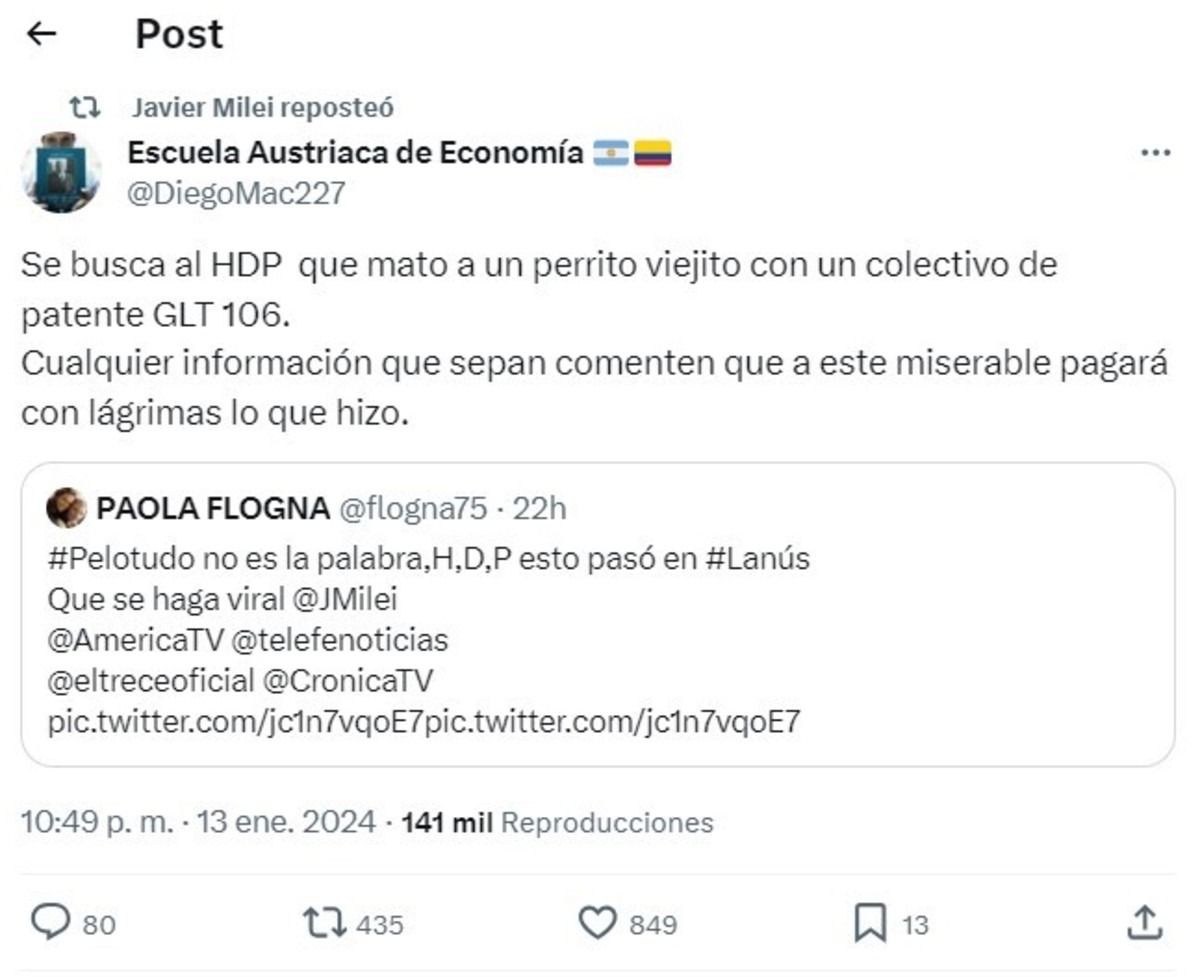Image resolution: width=1200 pixels, height=977 pixels.
Task: Repost this post with 435 reposts
Action: (325, 923)
